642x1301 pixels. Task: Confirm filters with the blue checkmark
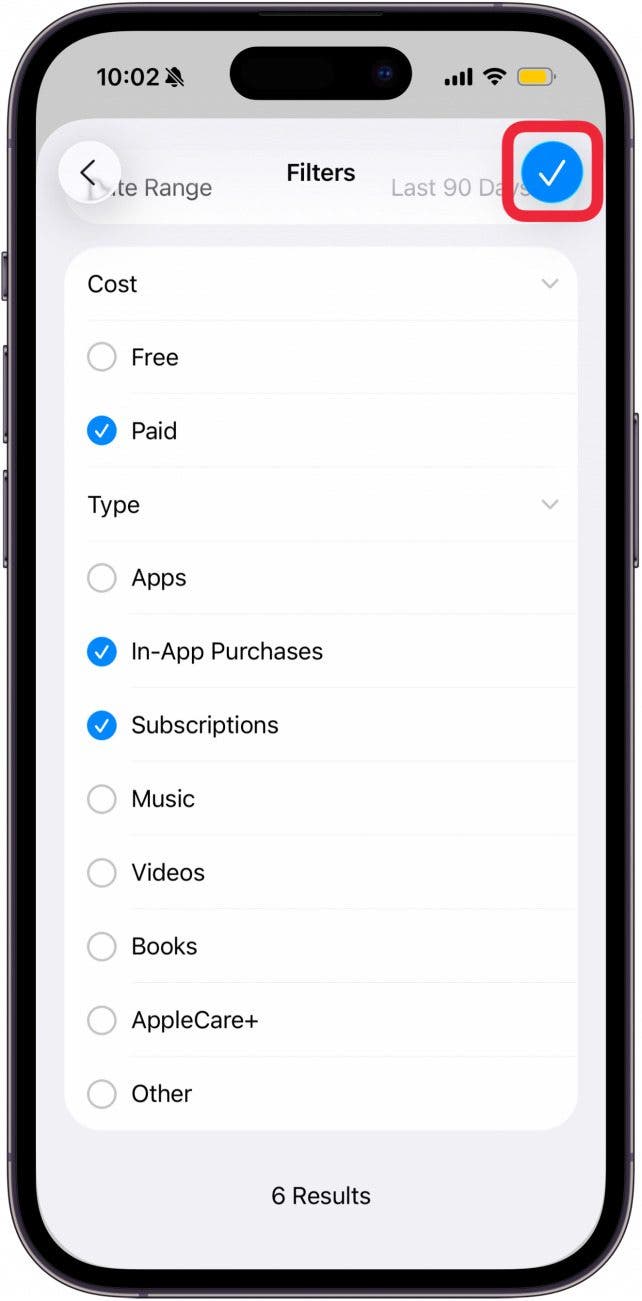551,174
